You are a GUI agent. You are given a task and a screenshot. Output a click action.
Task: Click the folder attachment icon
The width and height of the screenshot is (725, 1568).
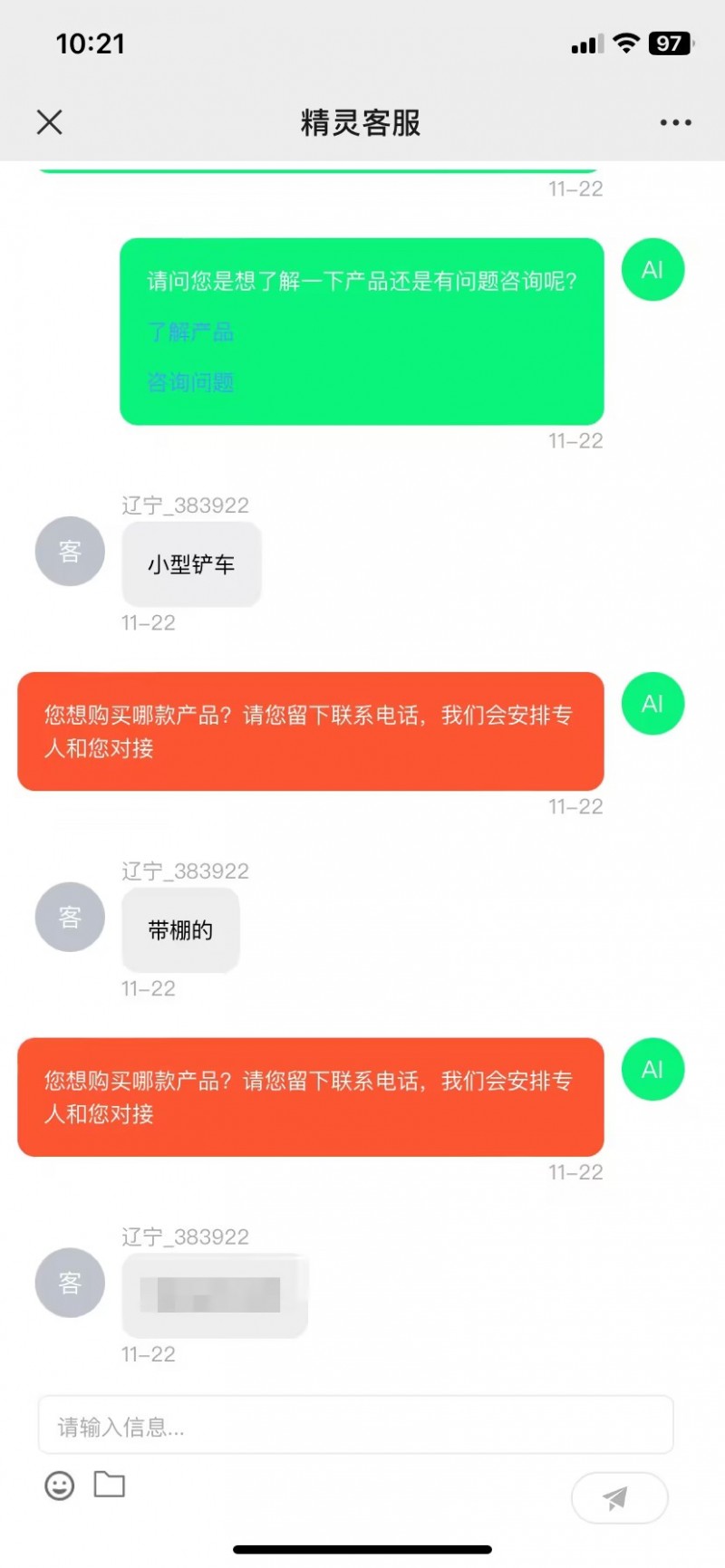(109, 1486)
